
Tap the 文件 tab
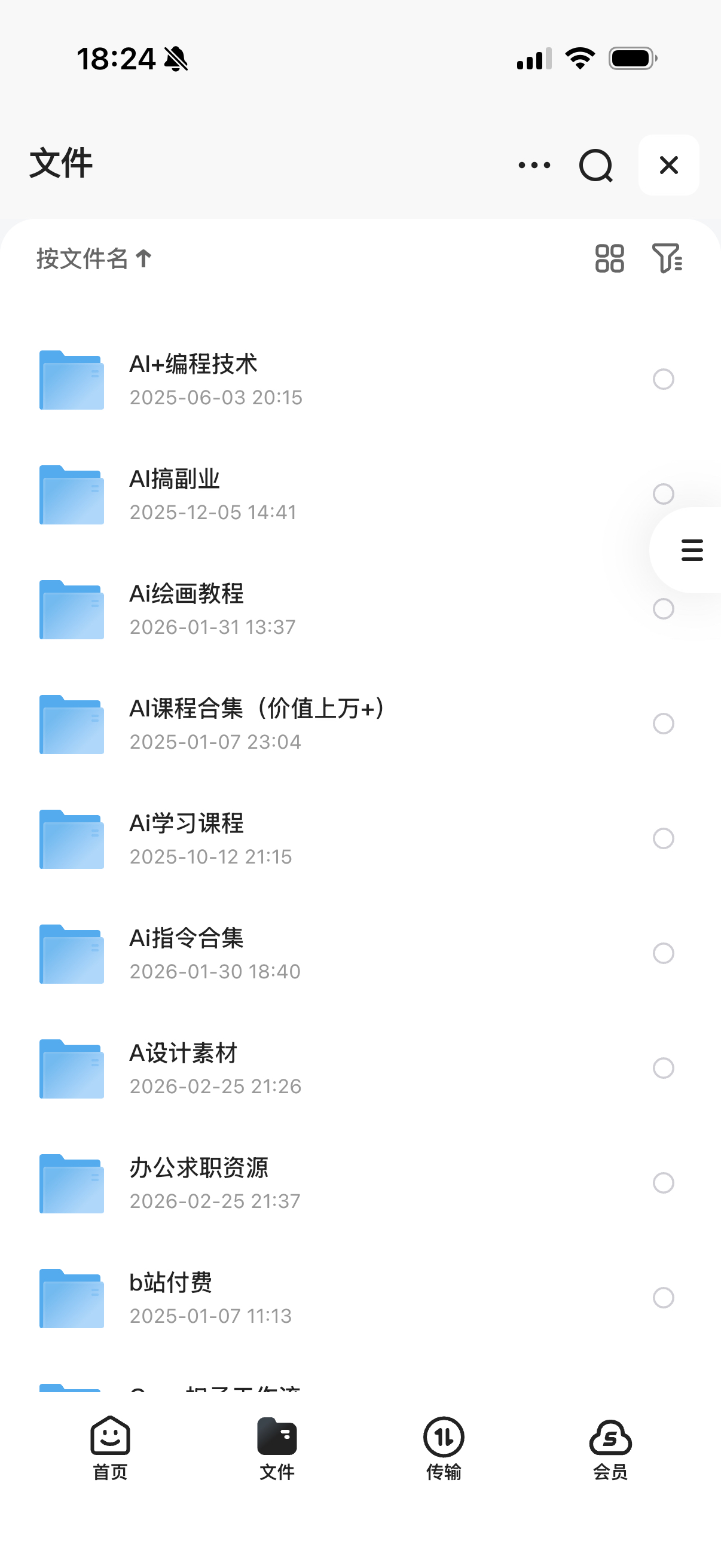pos(277,1448)
